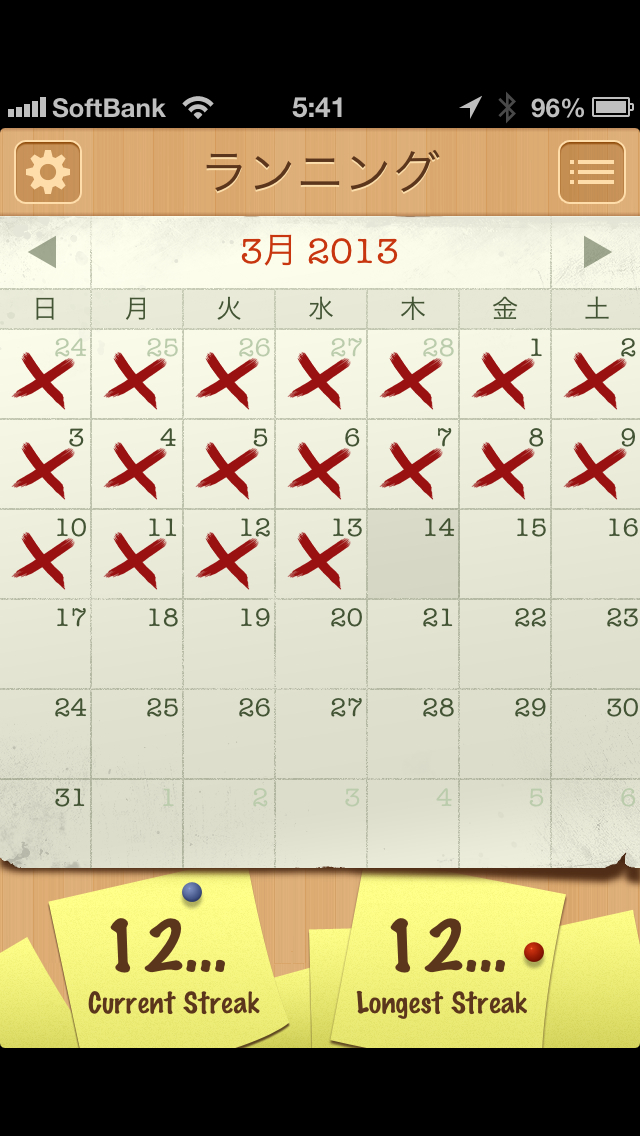Open the settings gear
This screenshot has height=1136, width=640.
[48, 172]
